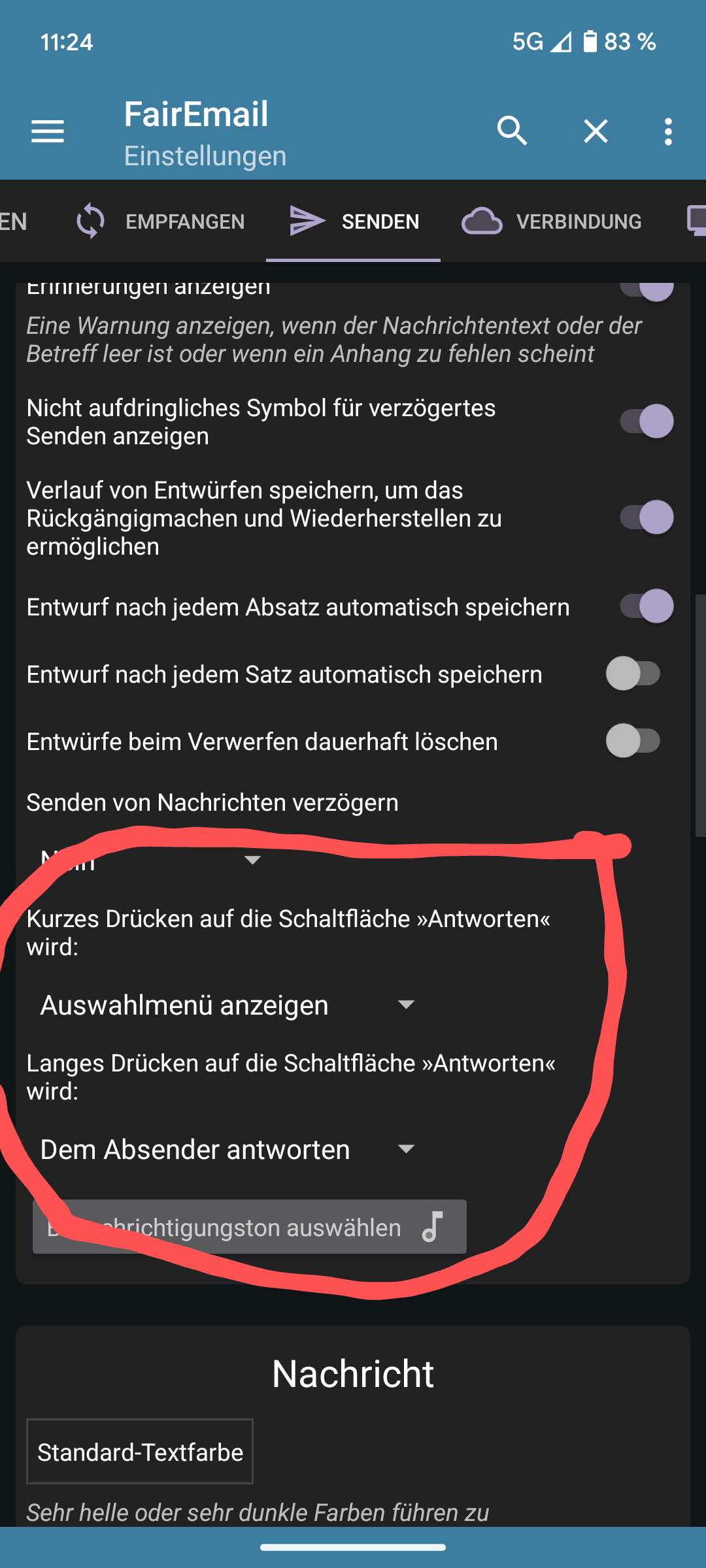Open the three-dot overflow menu
Image resolution: width=706 pixels, height=1568 pixels.
pyautogui.click(x=668, y=131)
